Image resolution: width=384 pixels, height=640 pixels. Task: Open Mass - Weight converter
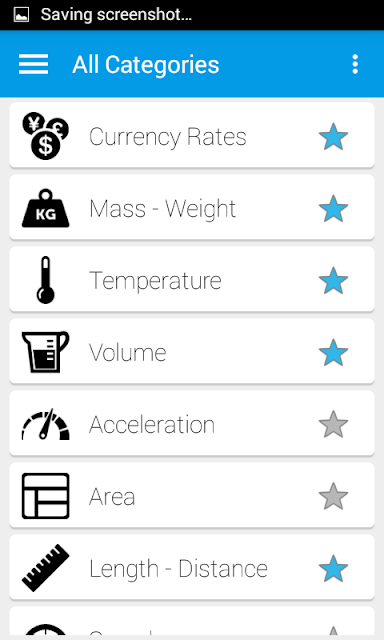192,208
